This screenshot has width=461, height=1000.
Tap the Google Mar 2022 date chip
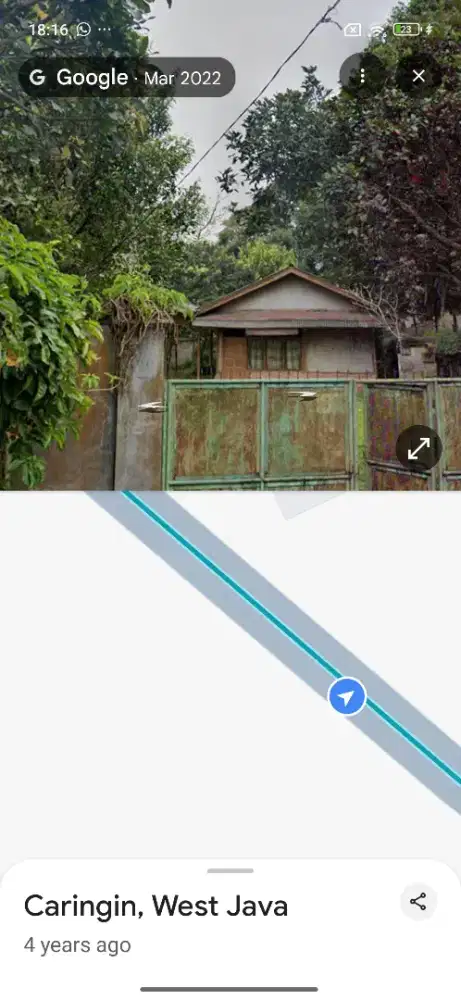[127, 77]
